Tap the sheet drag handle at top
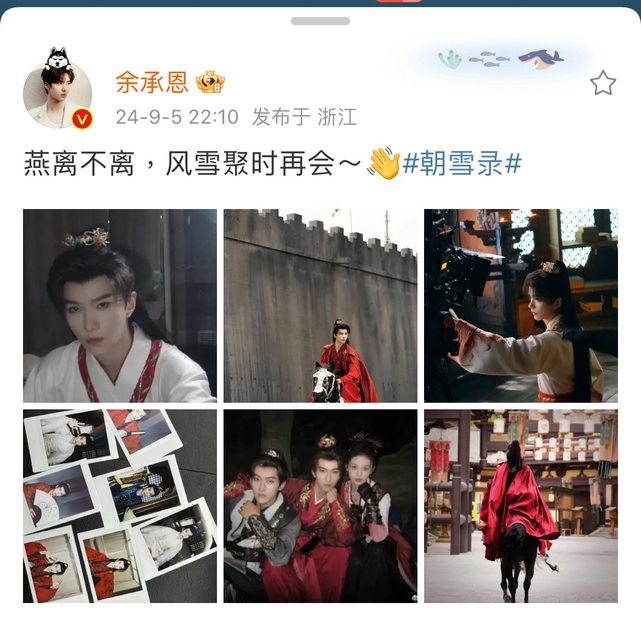641x620 pixels. (x=320, y=21)
